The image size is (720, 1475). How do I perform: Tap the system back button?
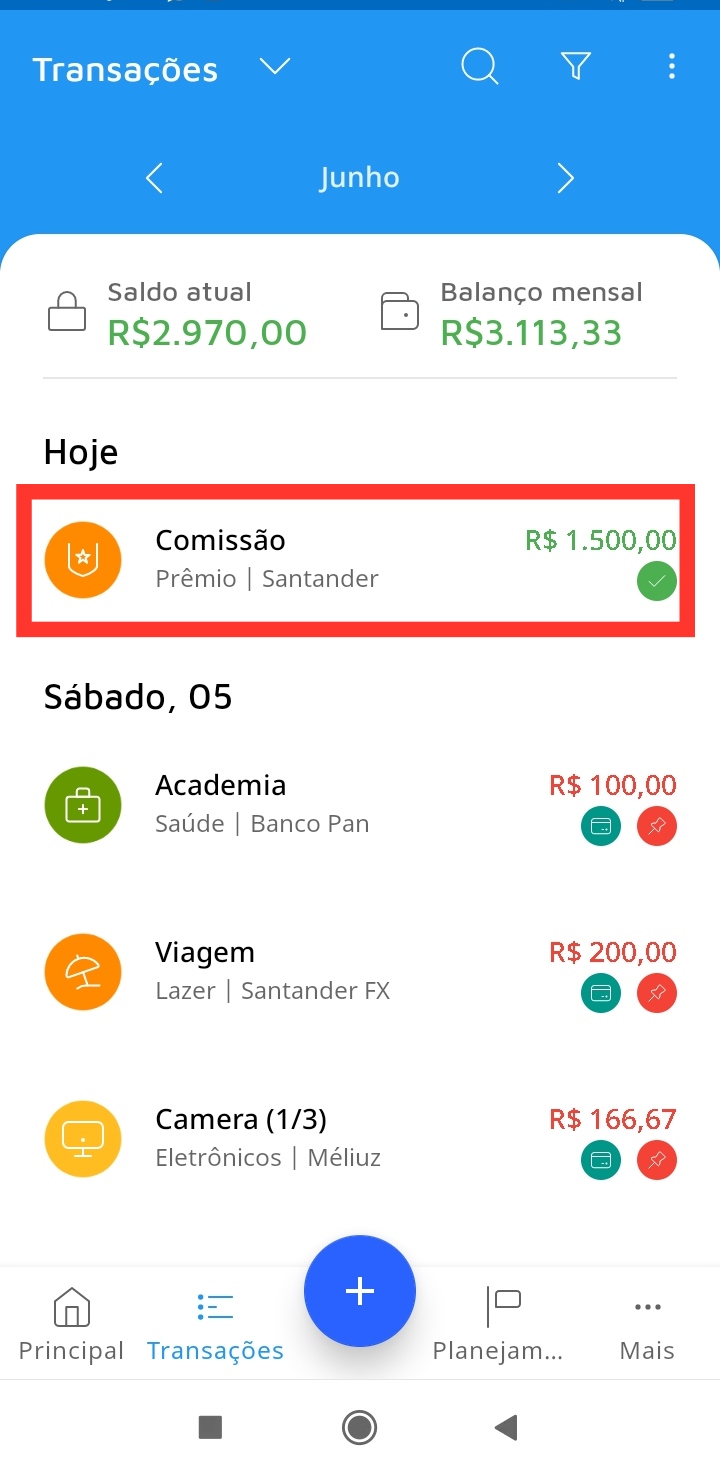click(x=507, y=1427)
